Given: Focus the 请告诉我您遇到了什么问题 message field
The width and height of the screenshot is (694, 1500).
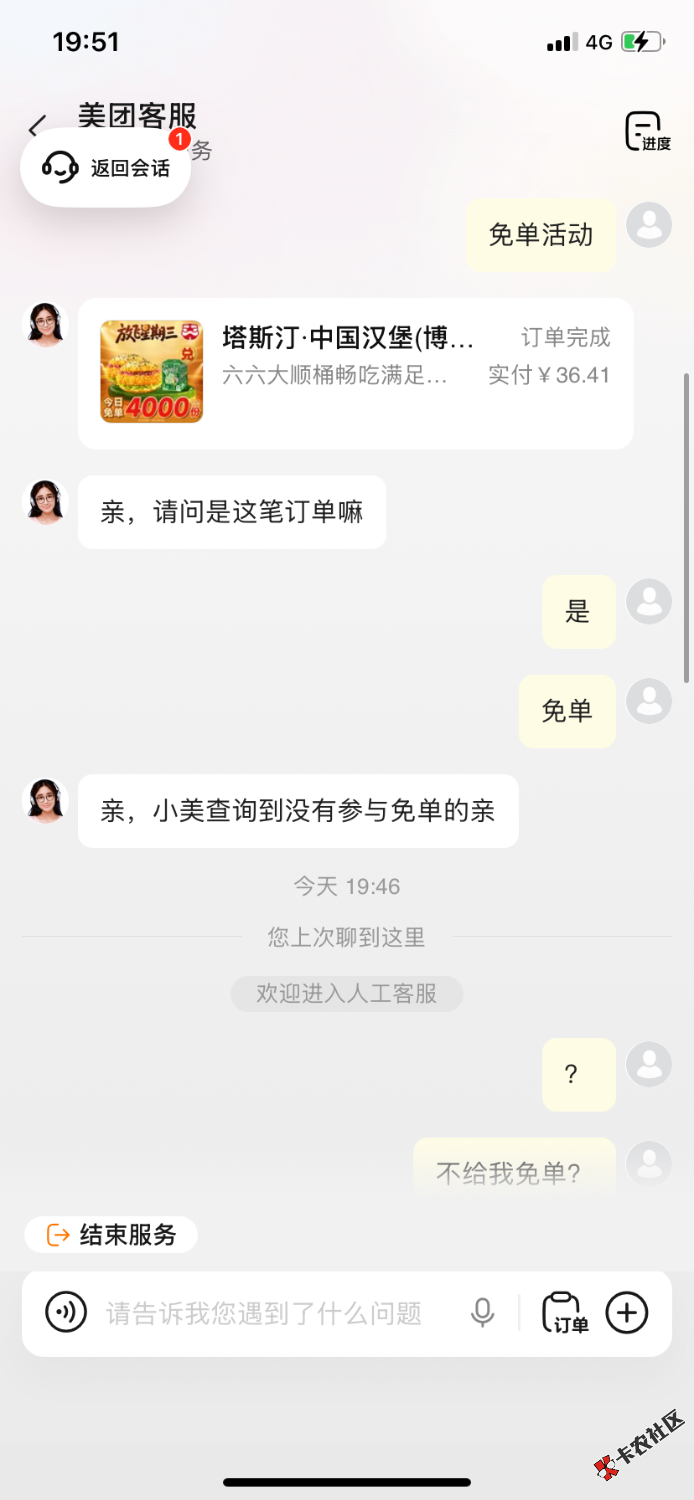Looking at the screenshot, I should point(265,1313).
